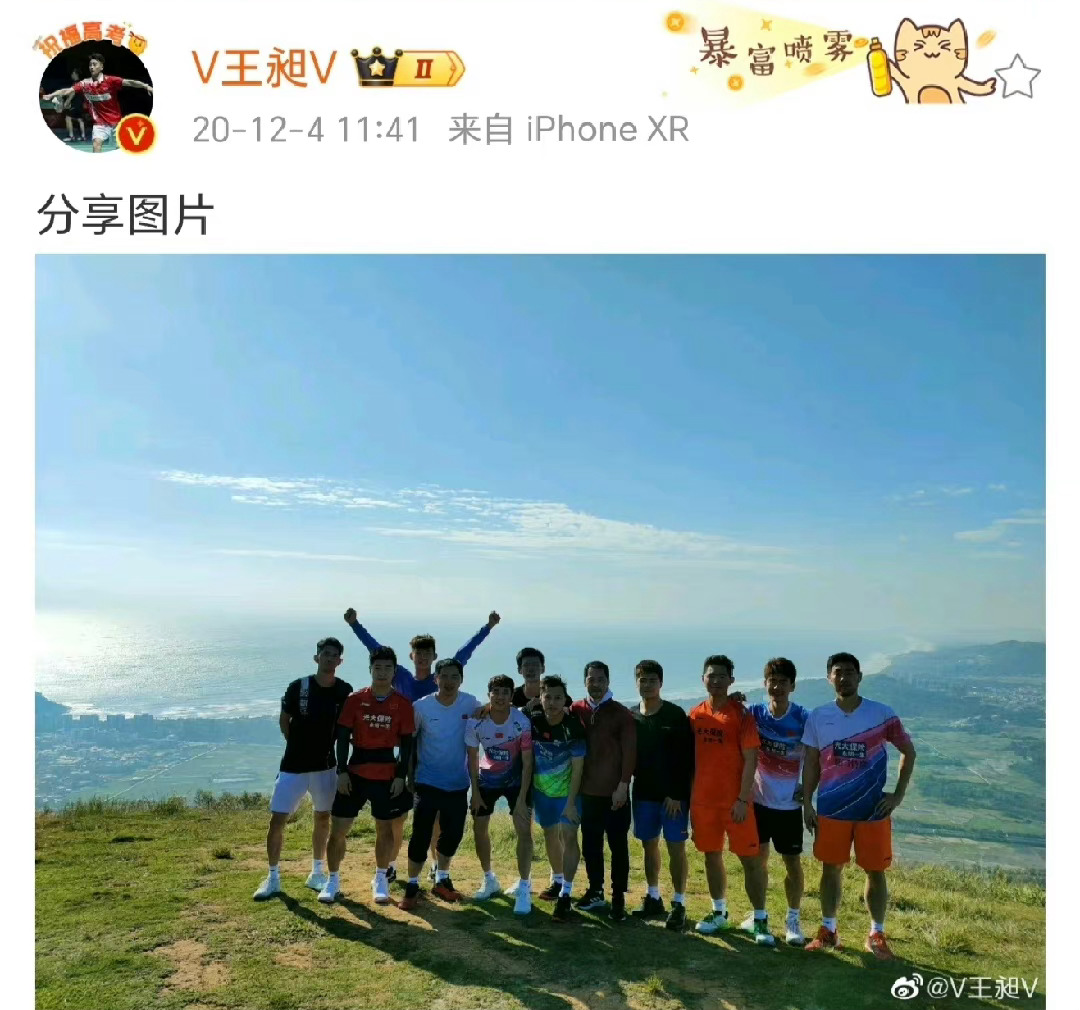Tap the username V王昶V
This screenshot has height=1010, width=1080.
(264, 68)
